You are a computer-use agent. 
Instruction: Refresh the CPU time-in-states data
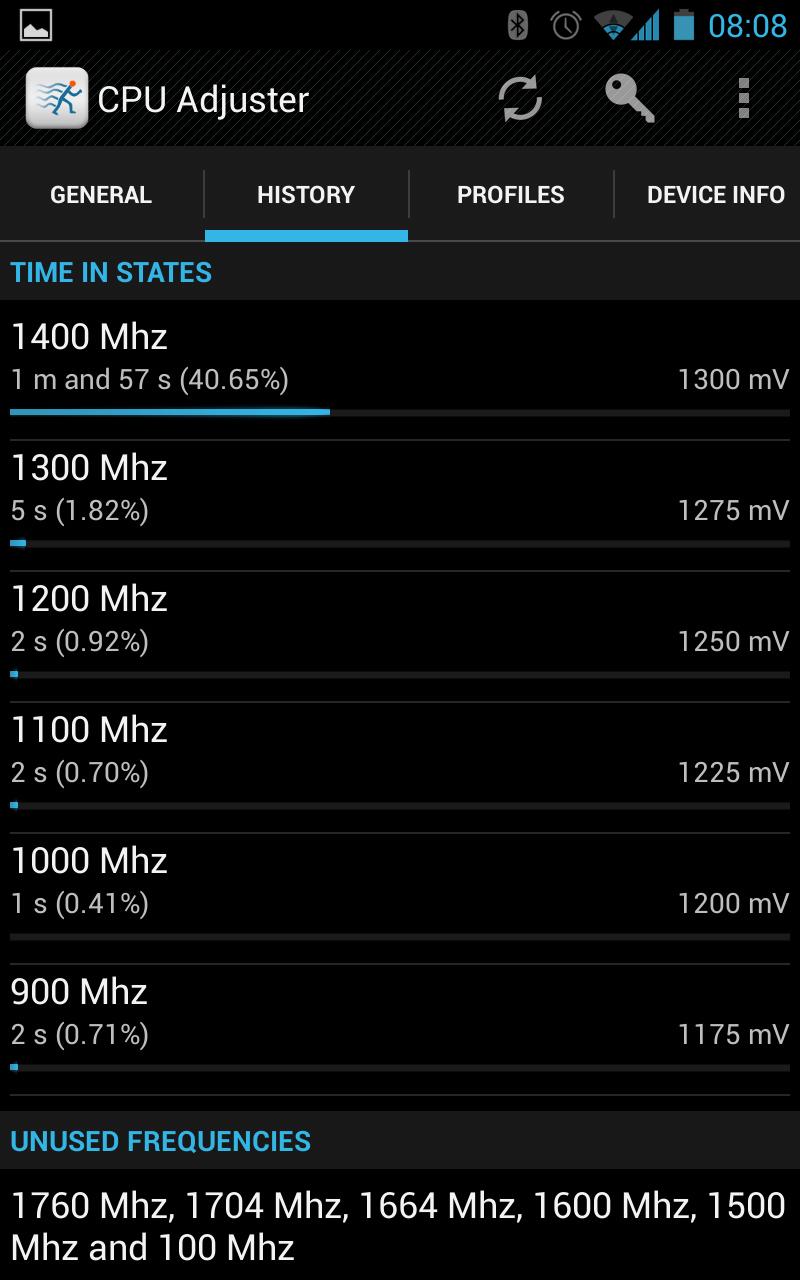pos(520,99)
